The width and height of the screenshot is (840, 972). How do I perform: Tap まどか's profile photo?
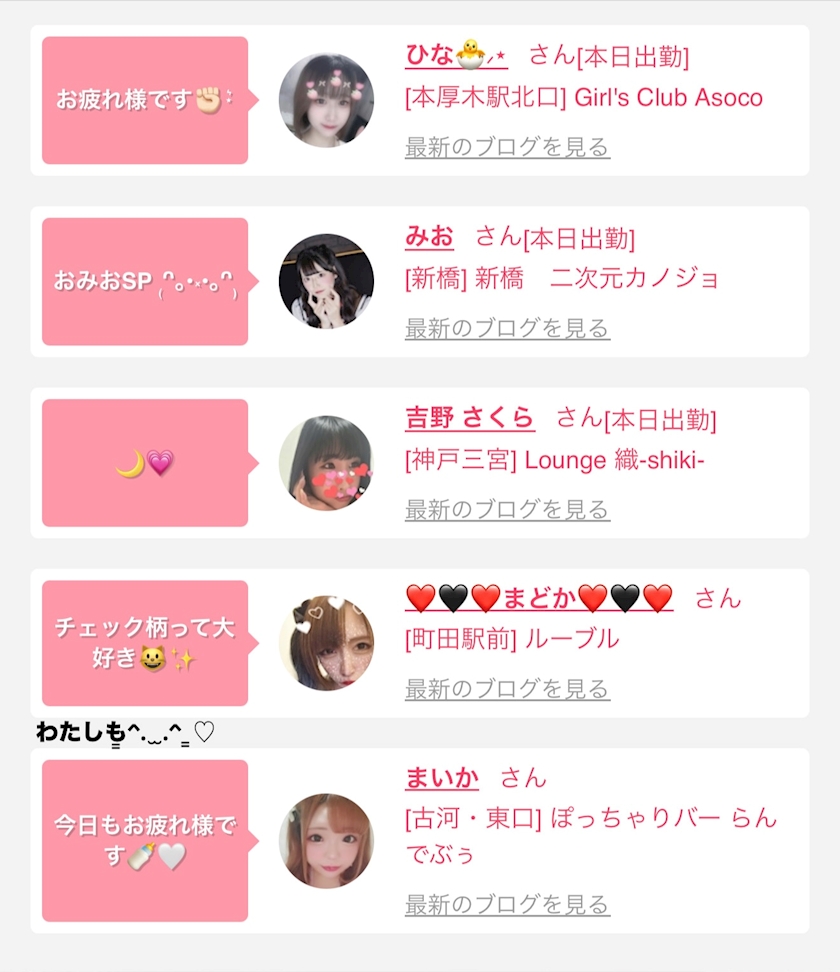tap(326, 643)
